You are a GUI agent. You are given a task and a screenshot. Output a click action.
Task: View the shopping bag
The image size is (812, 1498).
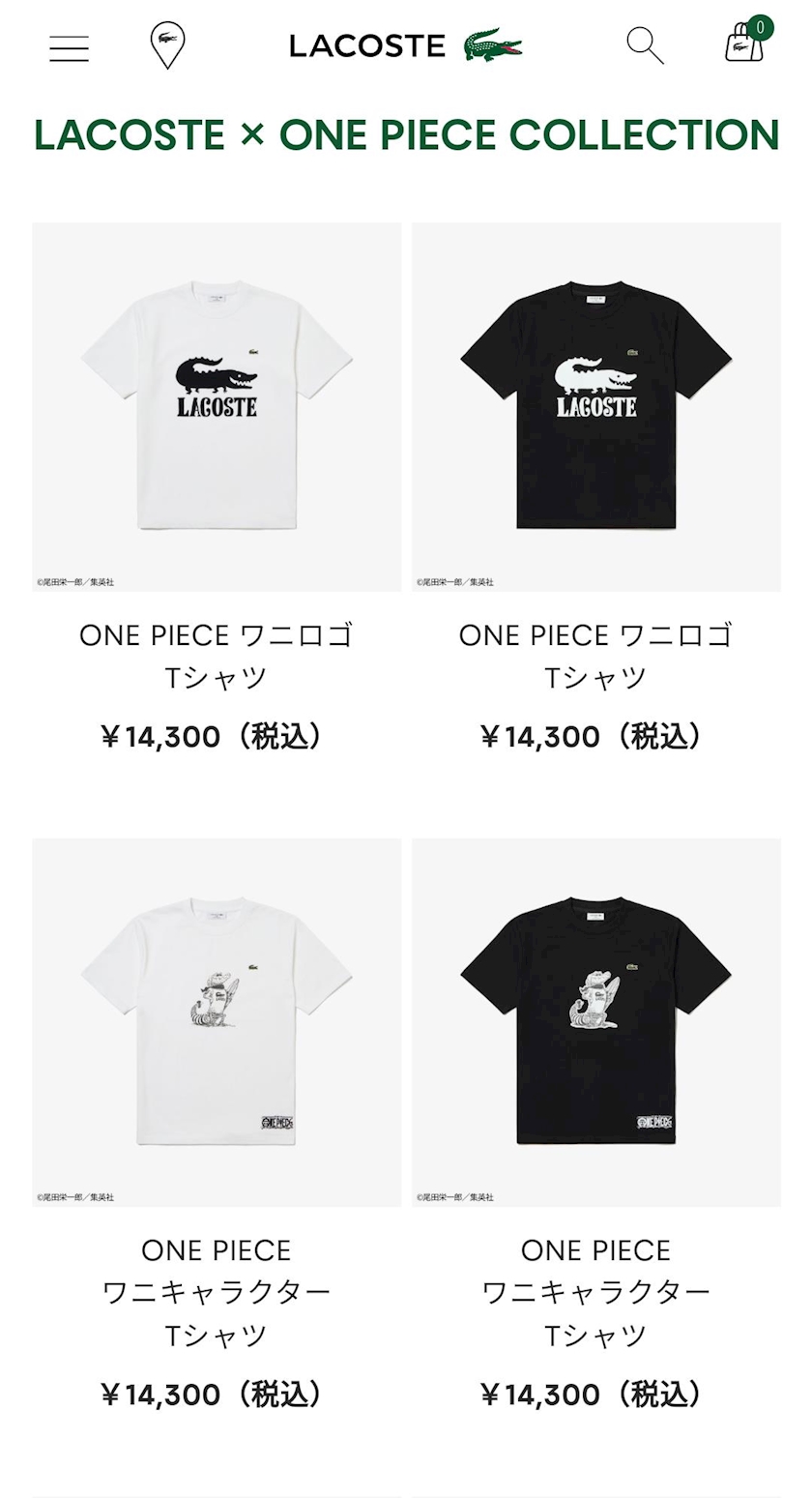(x=748, y=42)
